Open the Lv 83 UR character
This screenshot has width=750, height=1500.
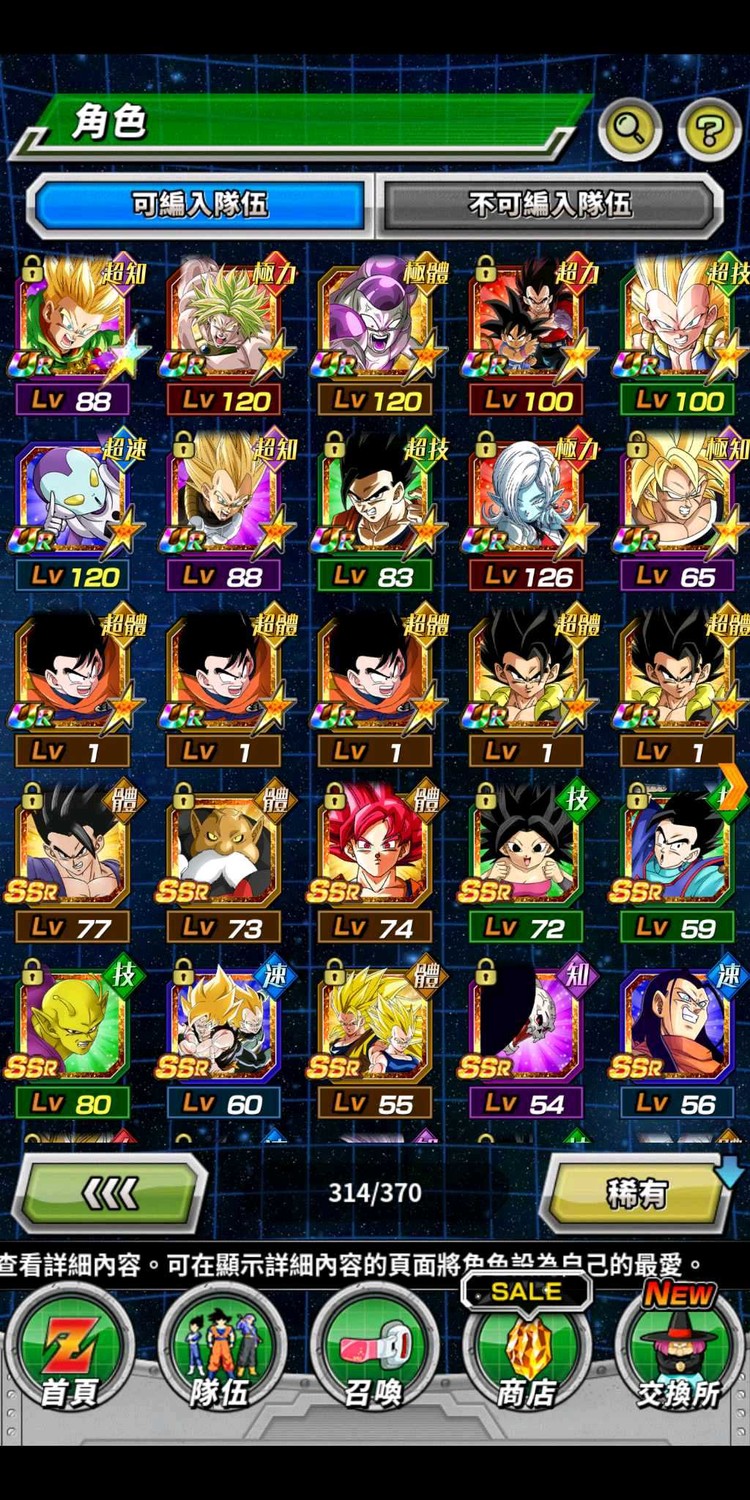[375, 505]
